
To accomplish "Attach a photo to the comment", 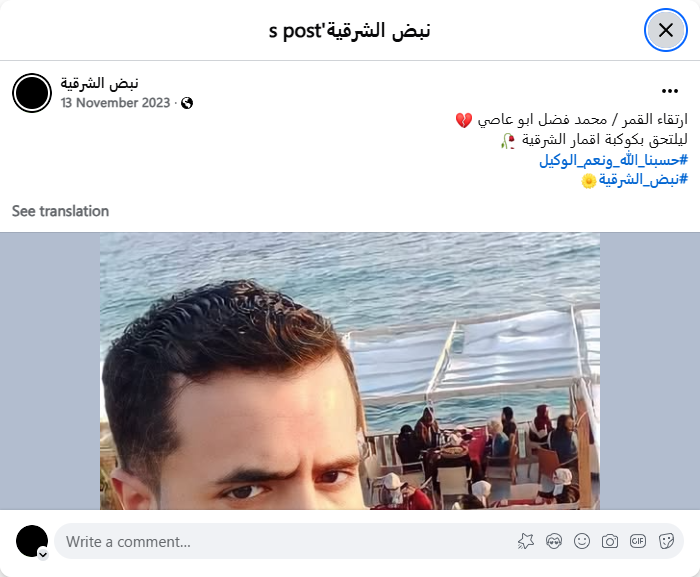I will 610,541.
